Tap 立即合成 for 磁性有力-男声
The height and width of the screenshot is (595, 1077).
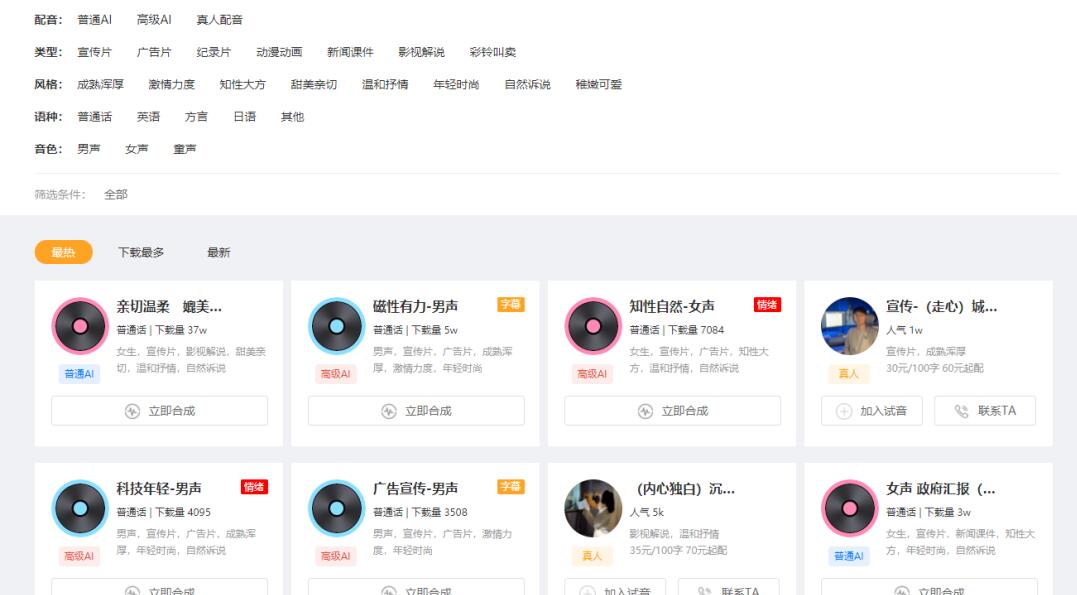coord(416,411)
